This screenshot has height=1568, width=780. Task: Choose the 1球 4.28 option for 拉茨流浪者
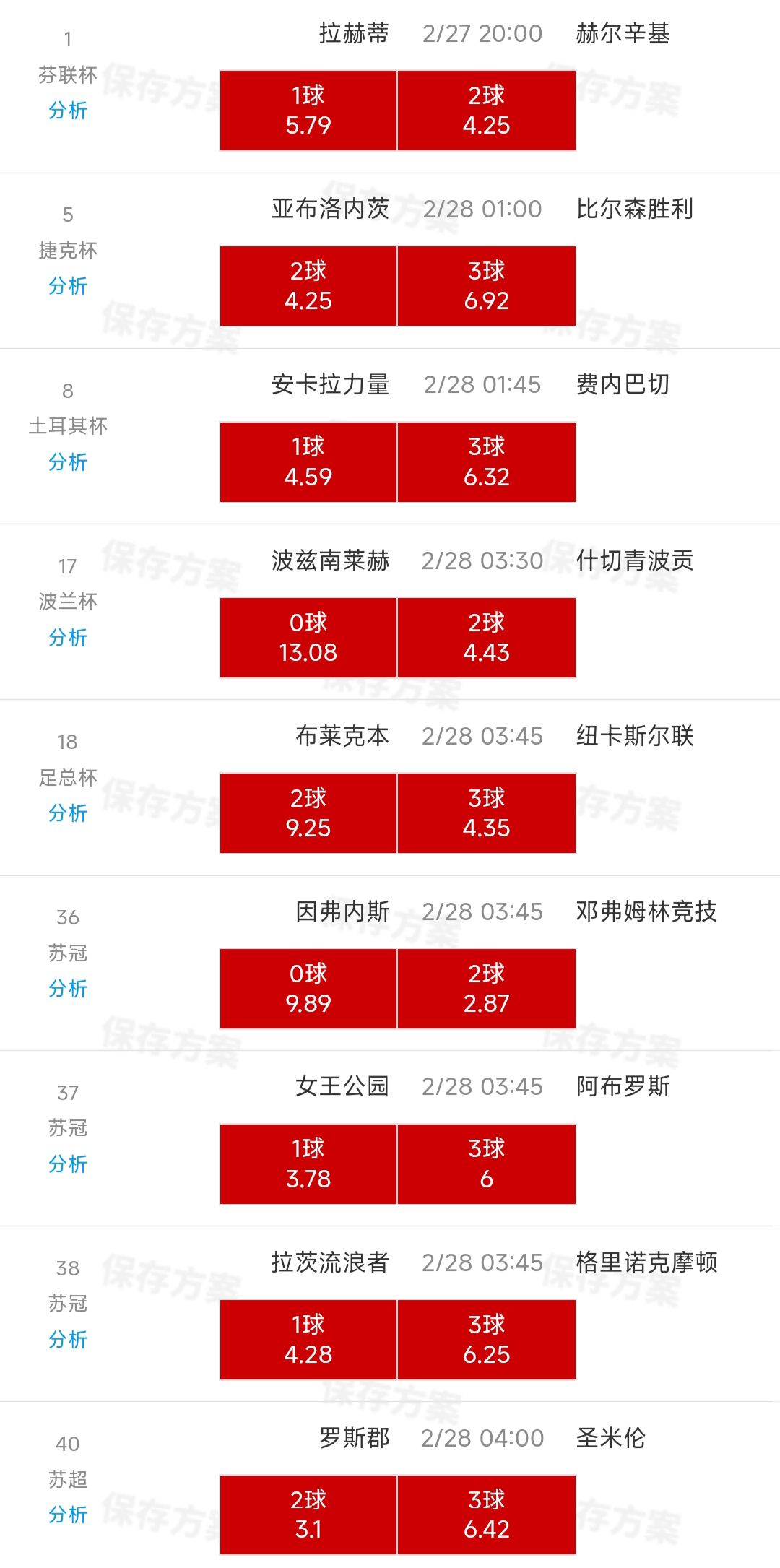coord(308,1339)
